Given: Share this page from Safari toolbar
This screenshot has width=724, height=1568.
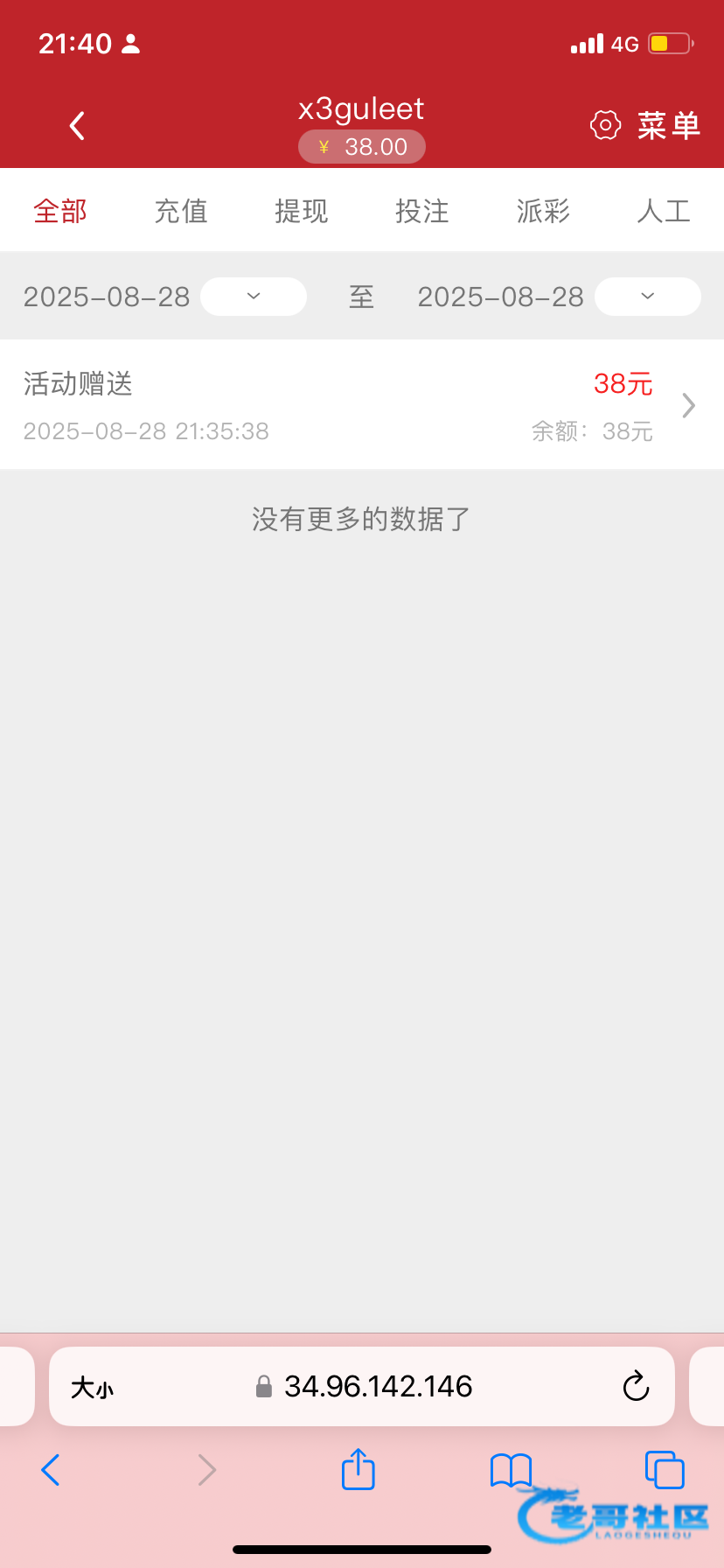Looking at the screenshot, I should [359, 1469].
